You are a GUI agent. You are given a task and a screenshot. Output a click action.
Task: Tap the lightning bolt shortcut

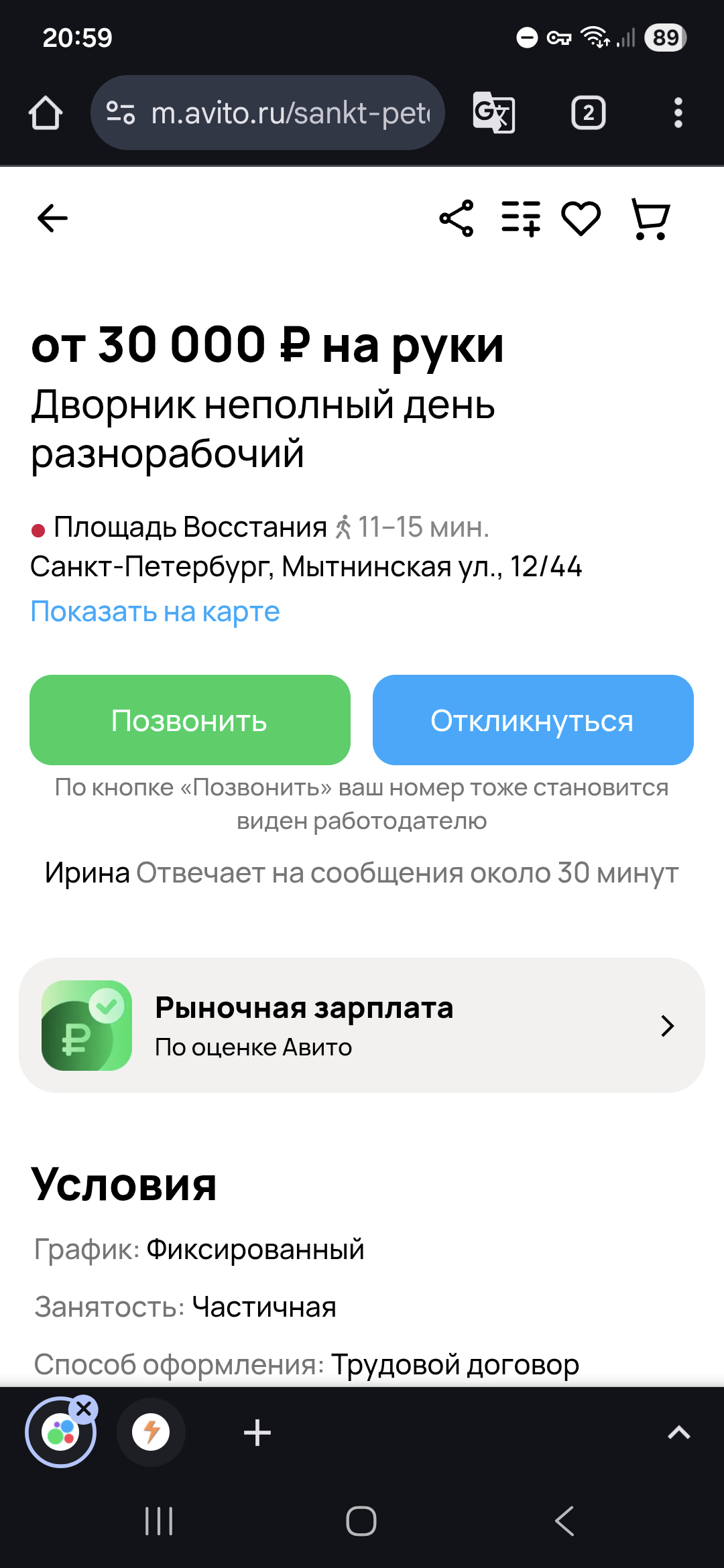pos(151,1433)
